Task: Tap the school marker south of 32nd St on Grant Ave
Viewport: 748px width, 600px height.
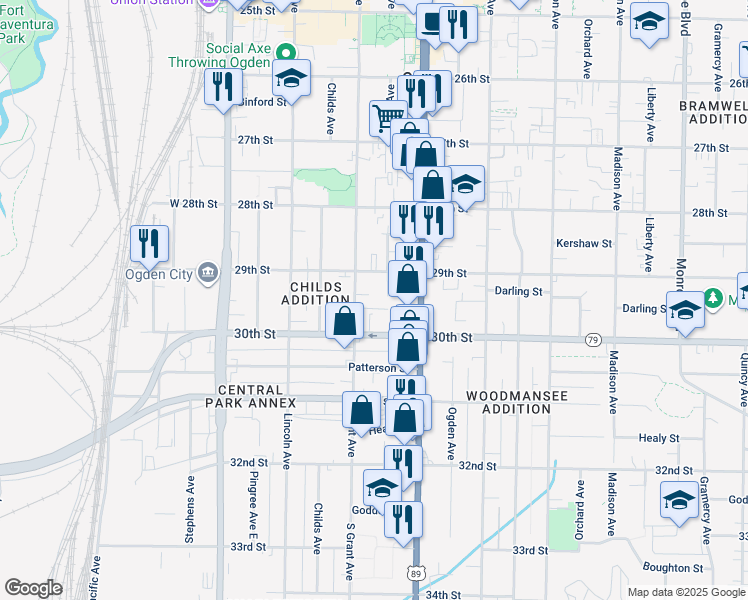Action: tap(381, 487)
